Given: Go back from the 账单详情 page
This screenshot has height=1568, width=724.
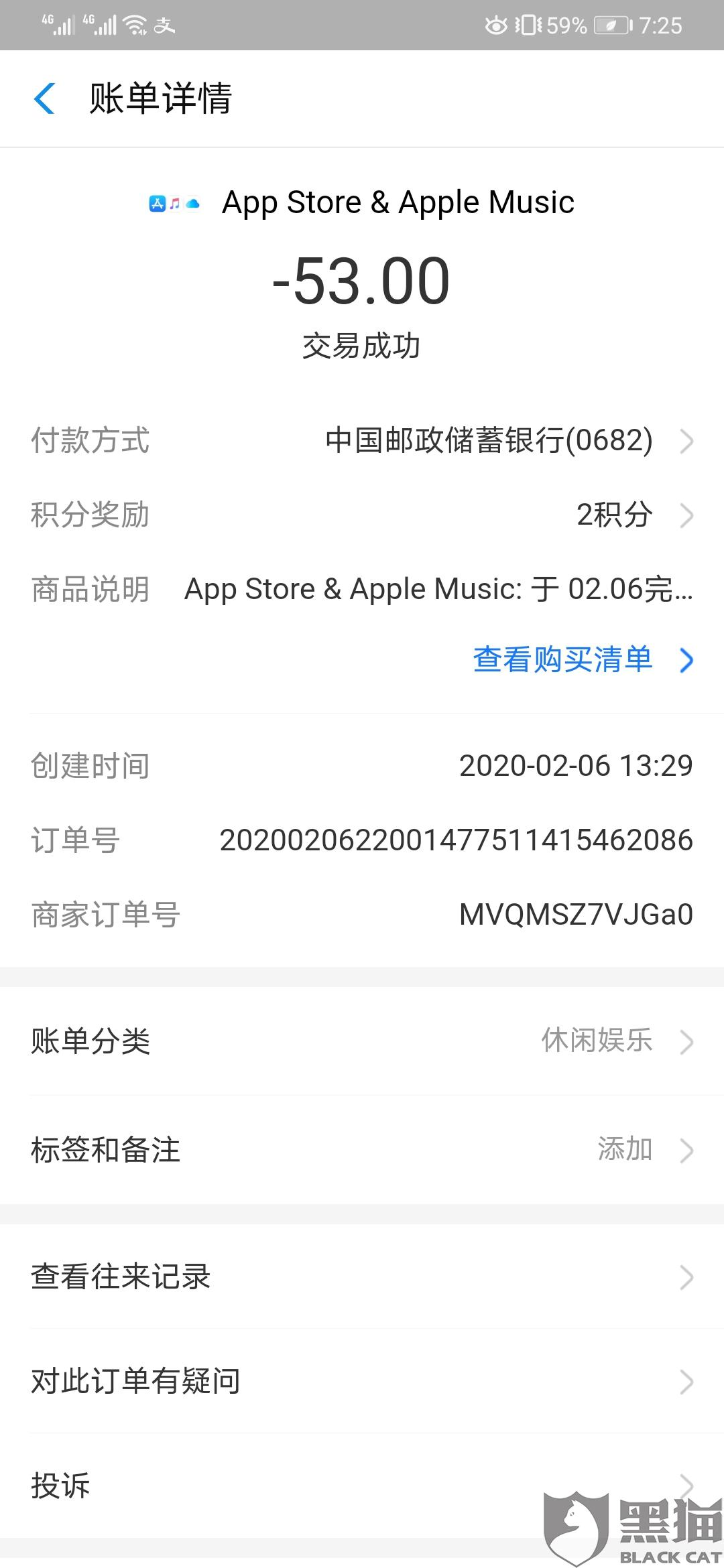Looking at the screenshot, I should point(44,99).
